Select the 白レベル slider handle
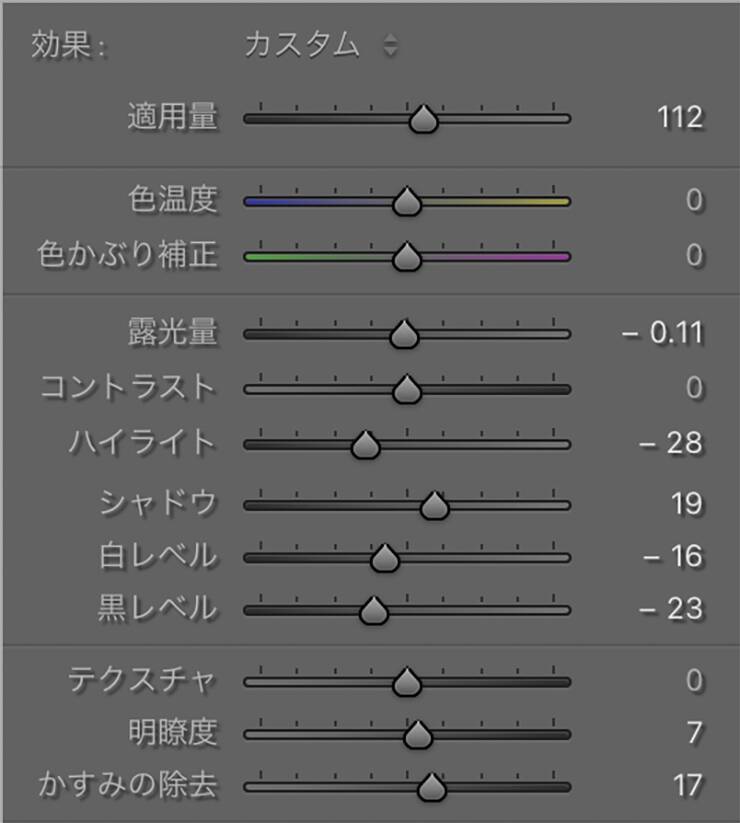 point(385,558)
